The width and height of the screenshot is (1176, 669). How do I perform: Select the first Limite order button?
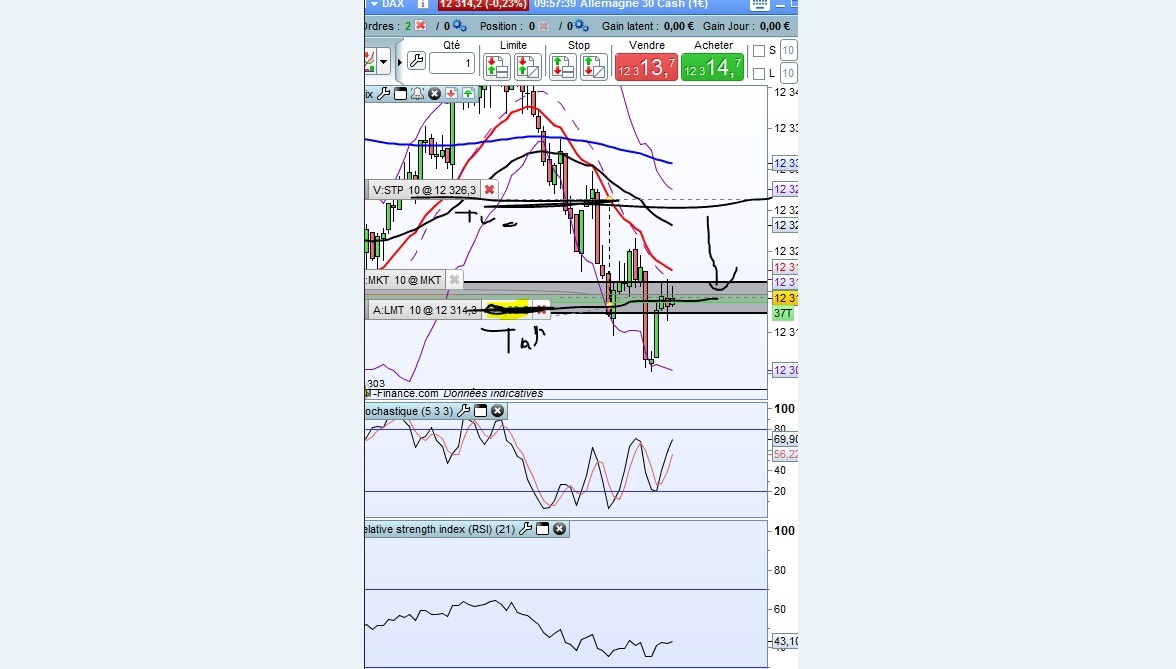(x=496, y=67)
